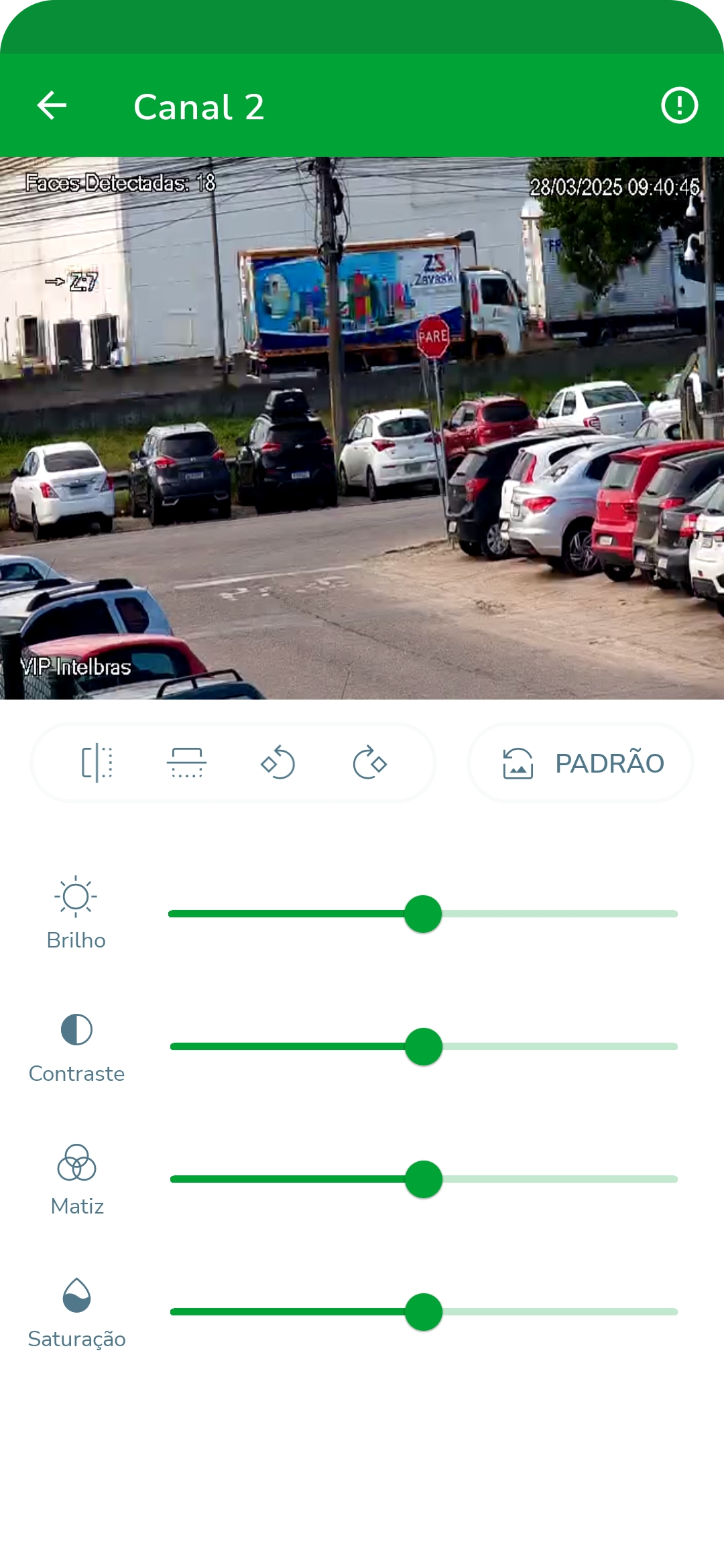This screenshot has width=724, height=1568.
Task: Set the Matiz slider
Action: [423, 1179]
